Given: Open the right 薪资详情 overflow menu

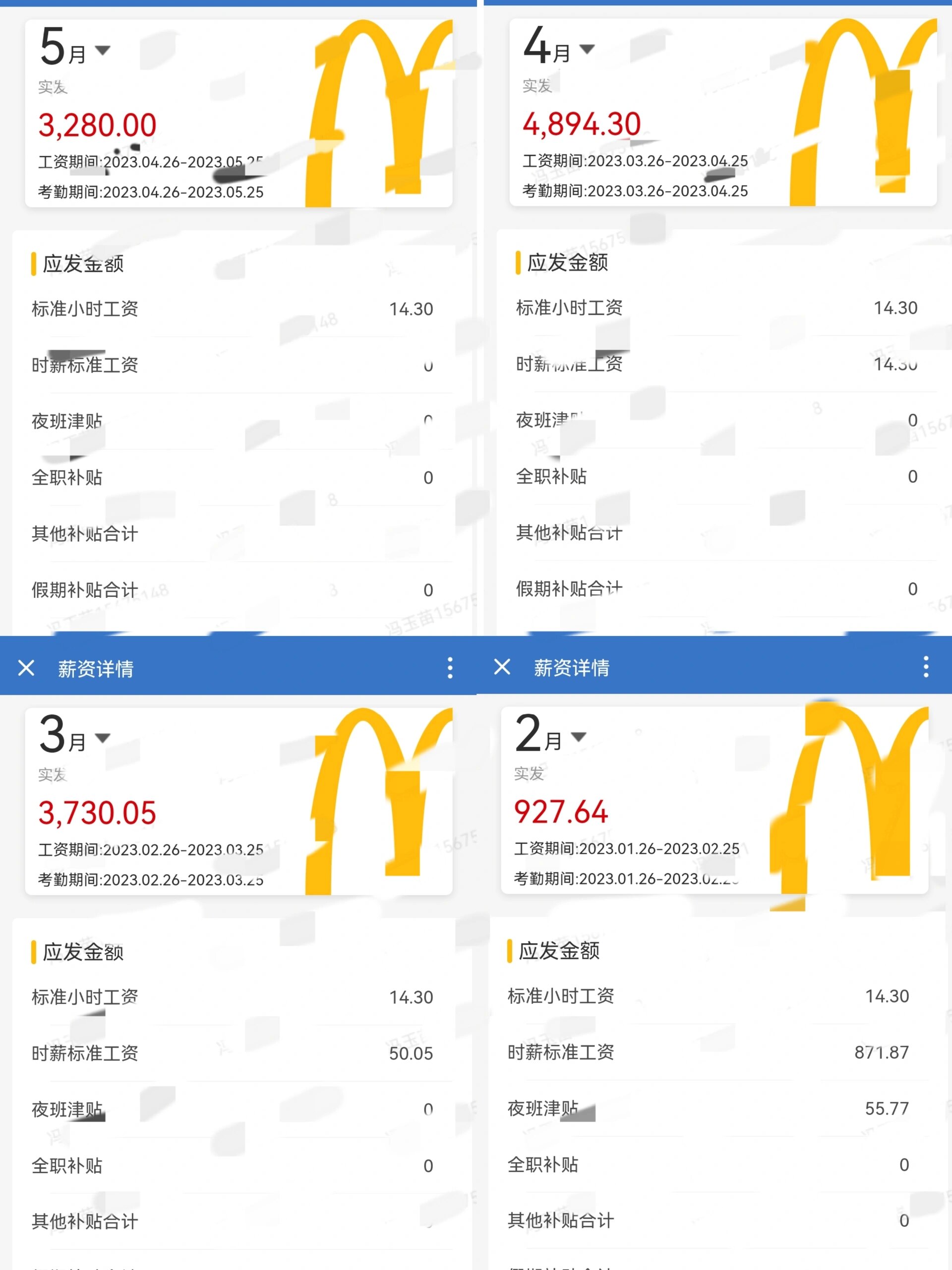Looking at the screenshot, I should 926,668.
